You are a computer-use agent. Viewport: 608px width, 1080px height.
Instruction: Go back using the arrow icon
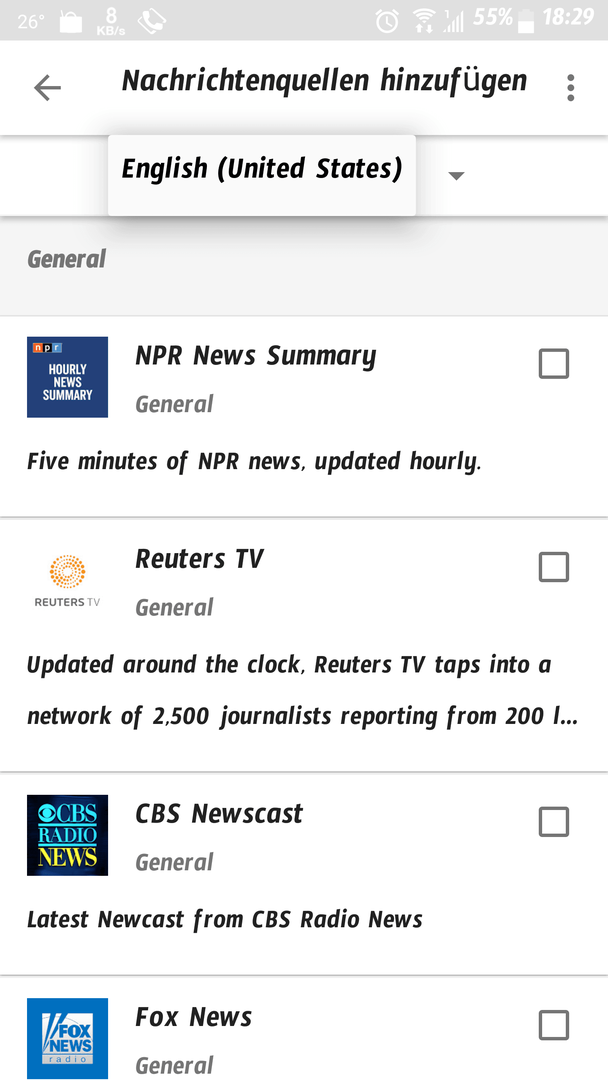tap(48, 87)
